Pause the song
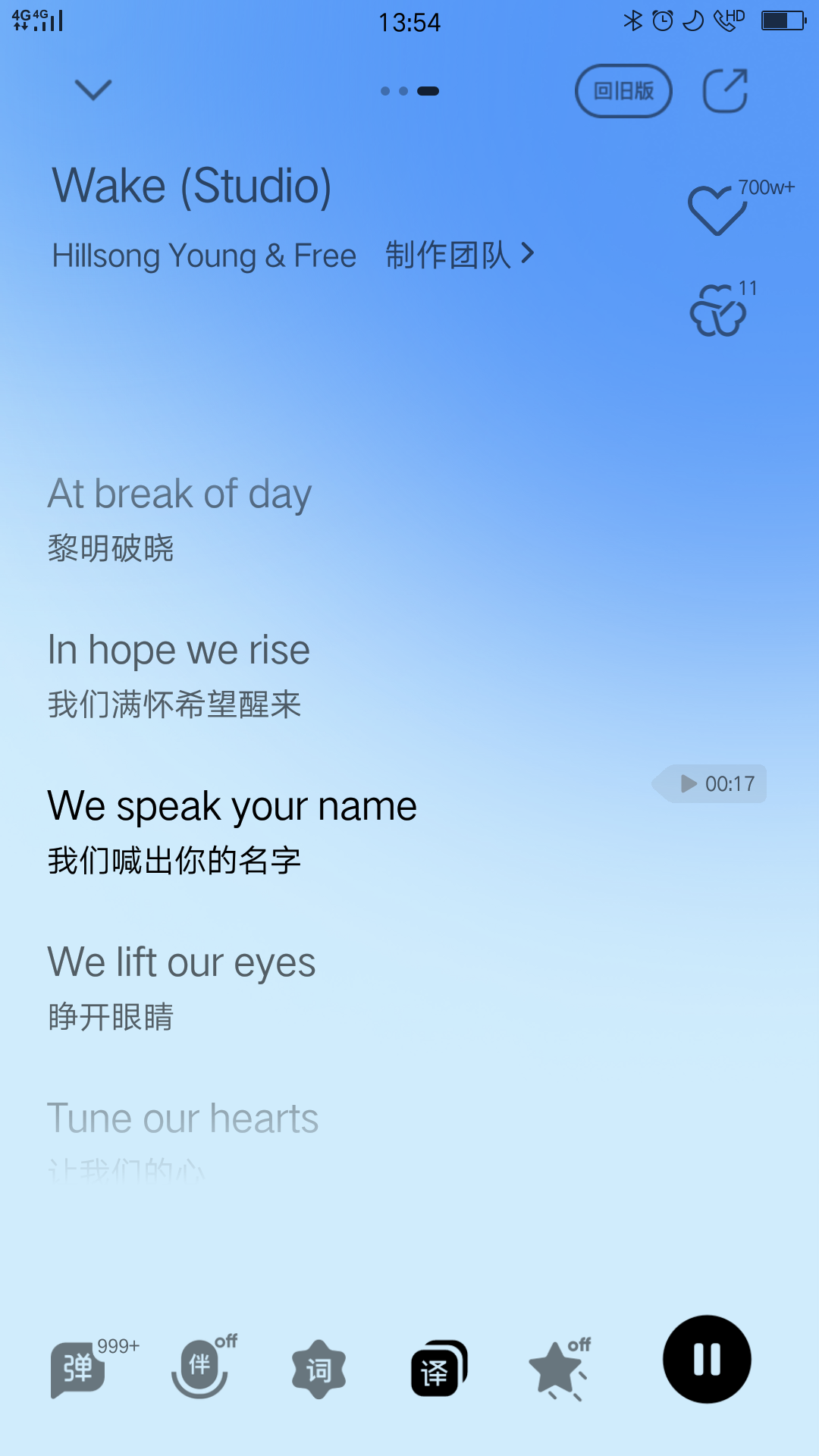 (x=707, y=1359)
